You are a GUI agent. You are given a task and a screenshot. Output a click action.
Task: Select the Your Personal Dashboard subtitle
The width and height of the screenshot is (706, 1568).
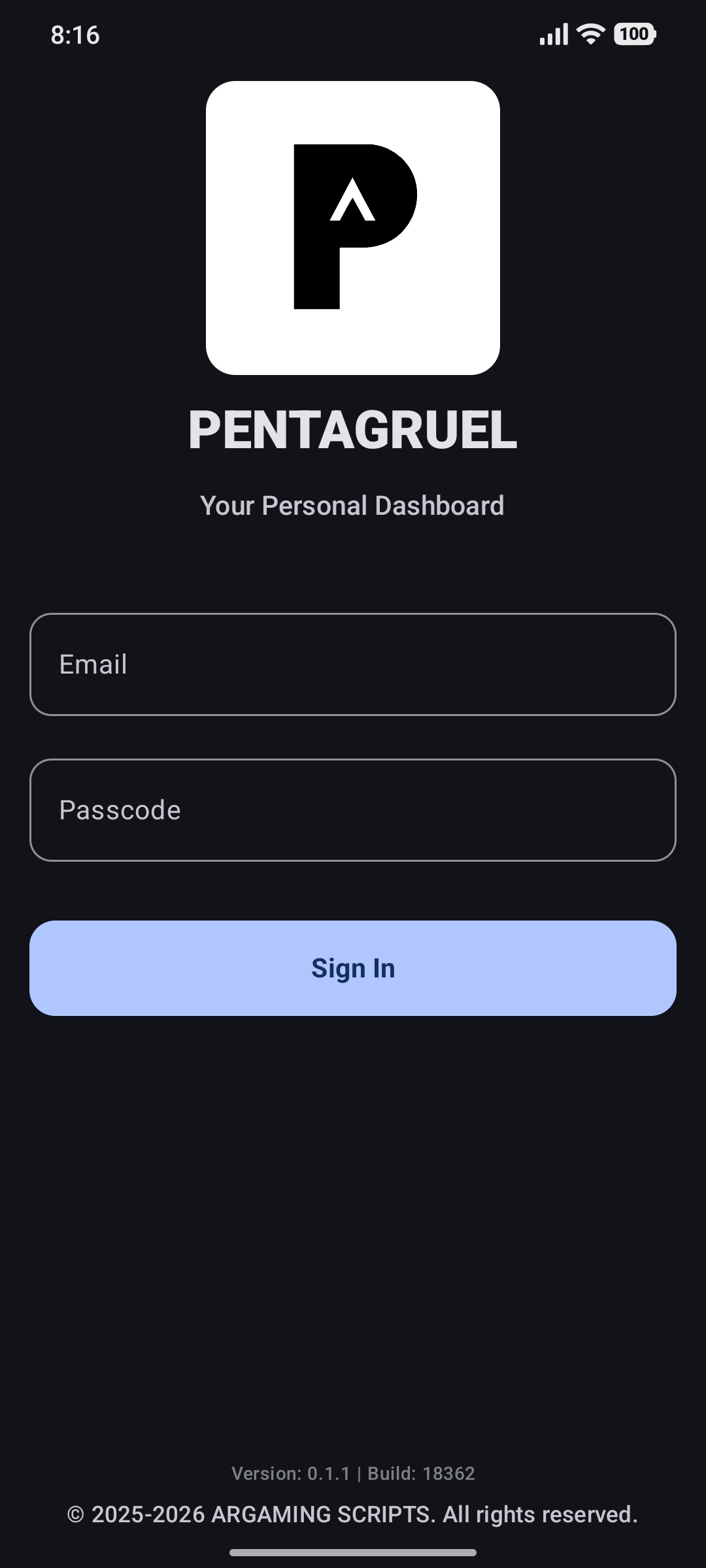pos(353,505)
